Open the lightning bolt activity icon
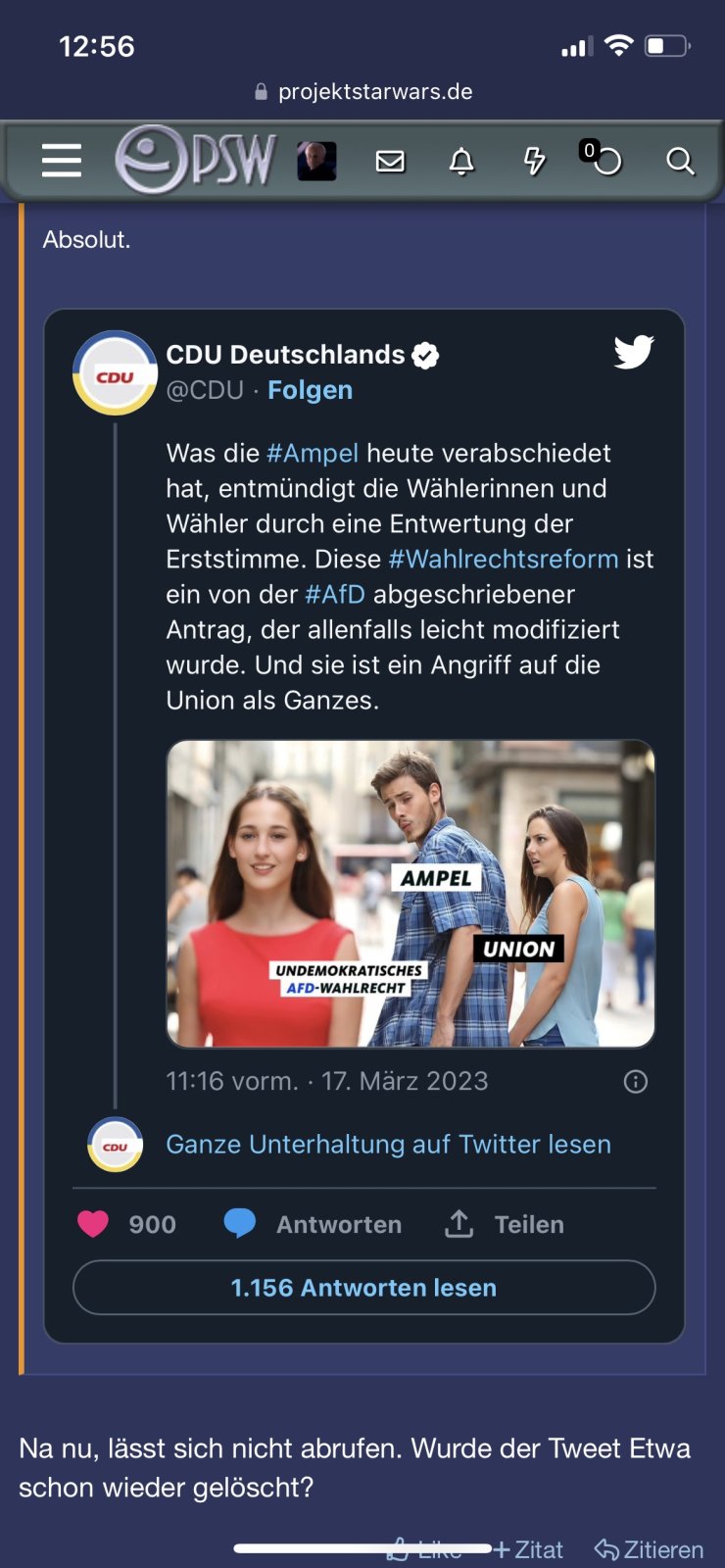Screen dimensions: 725x1568 pyautogui.click(x=534, y=161)
